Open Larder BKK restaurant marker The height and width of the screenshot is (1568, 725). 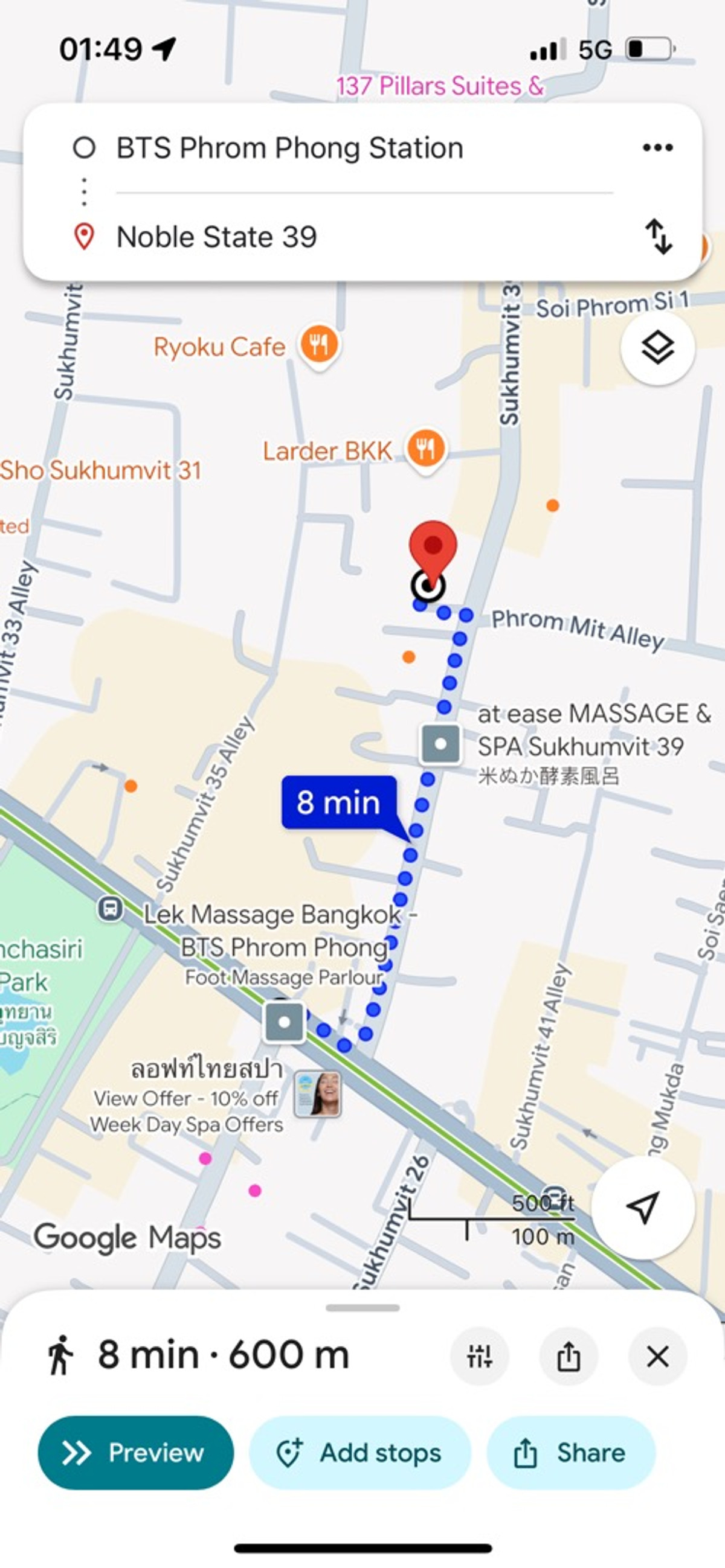tap(426, 450)
